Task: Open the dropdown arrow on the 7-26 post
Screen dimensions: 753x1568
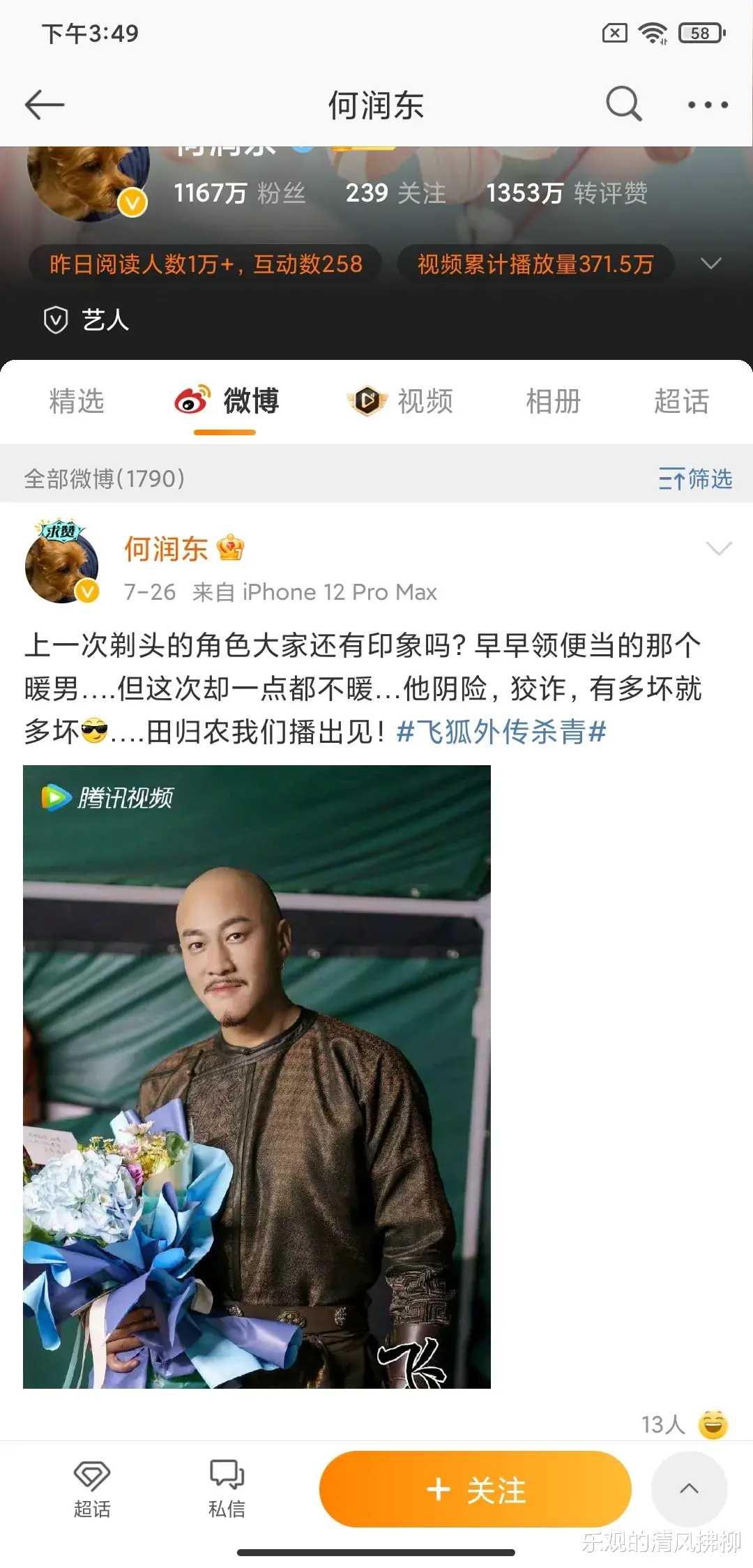Action: click(719, 550)
